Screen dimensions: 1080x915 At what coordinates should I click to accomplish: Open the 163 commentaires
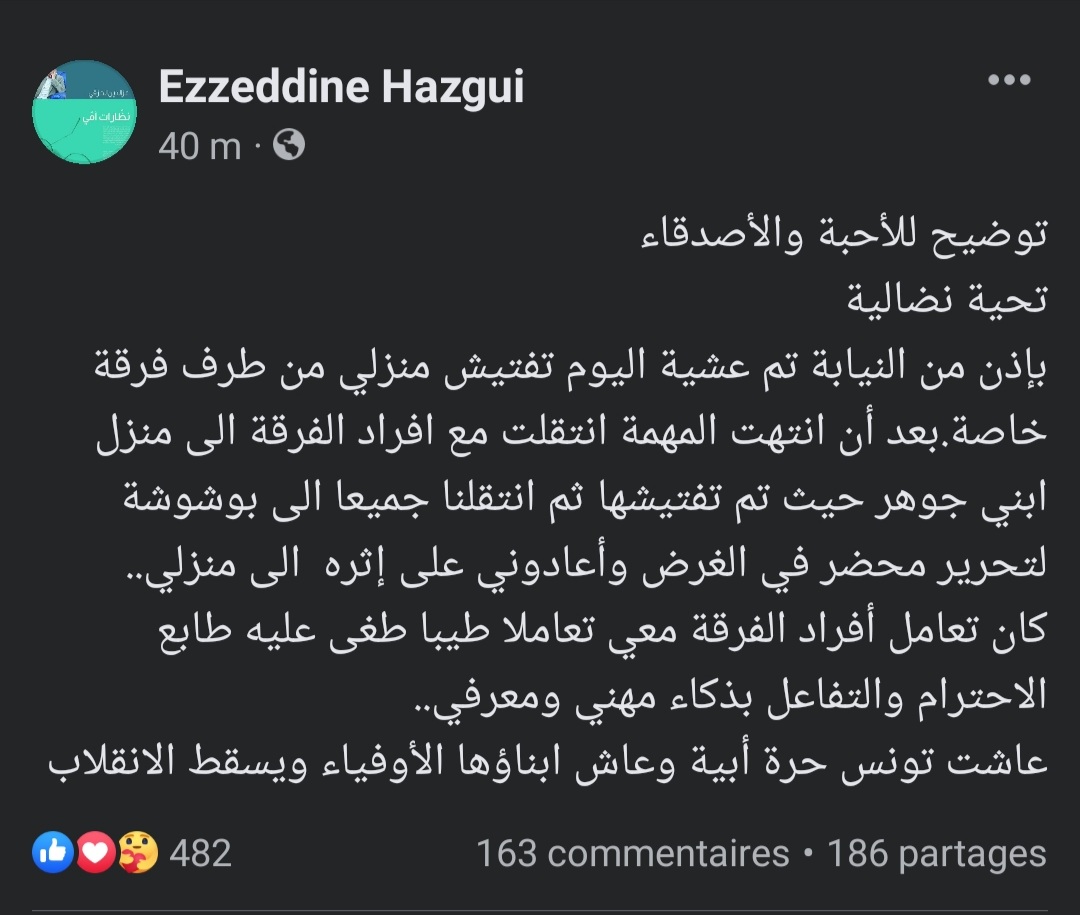pyautogui.click(x=632, y=853)
